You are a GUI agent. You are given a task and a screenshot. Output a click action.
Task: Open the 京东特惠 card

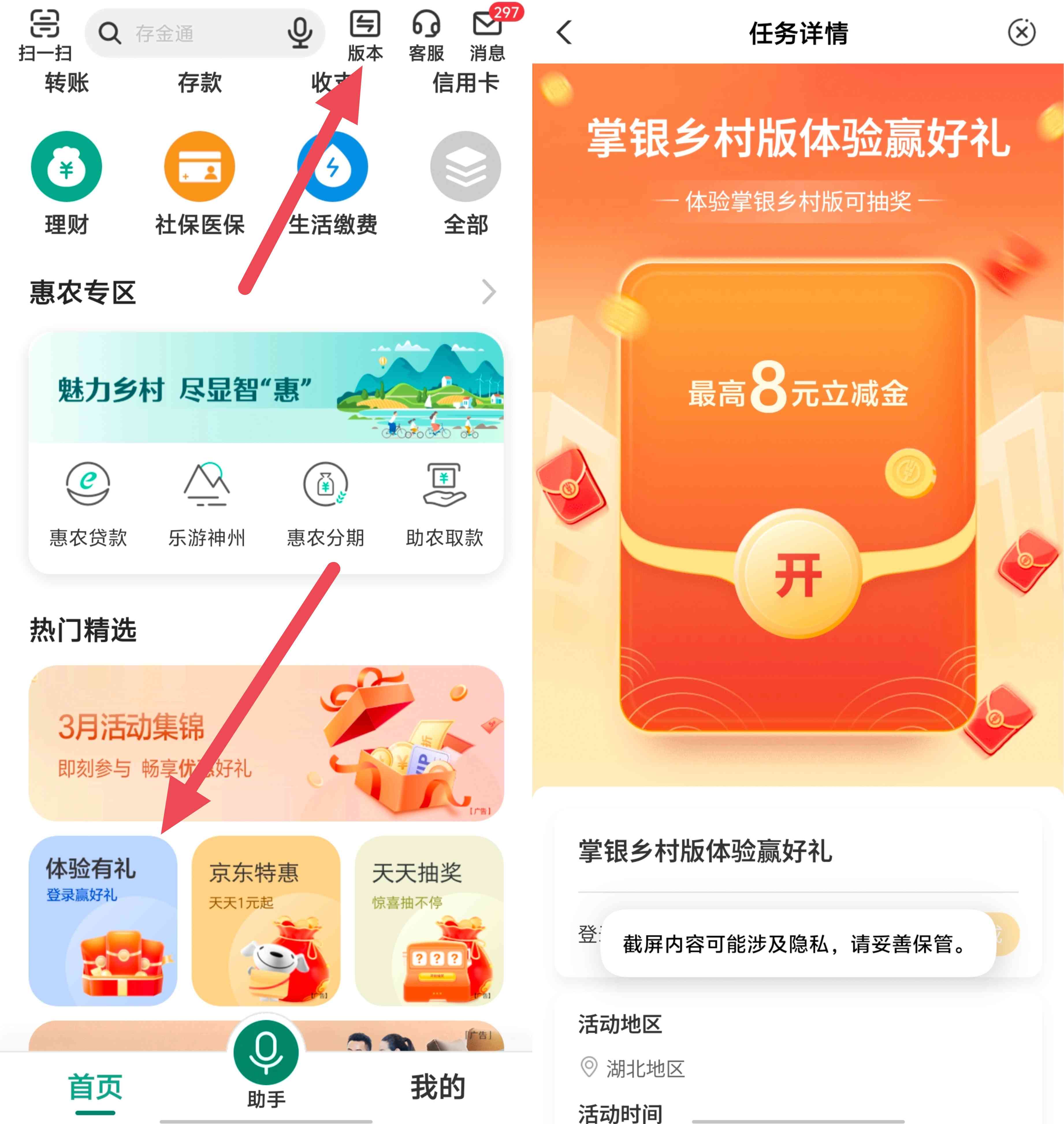[x=265, y=920]
